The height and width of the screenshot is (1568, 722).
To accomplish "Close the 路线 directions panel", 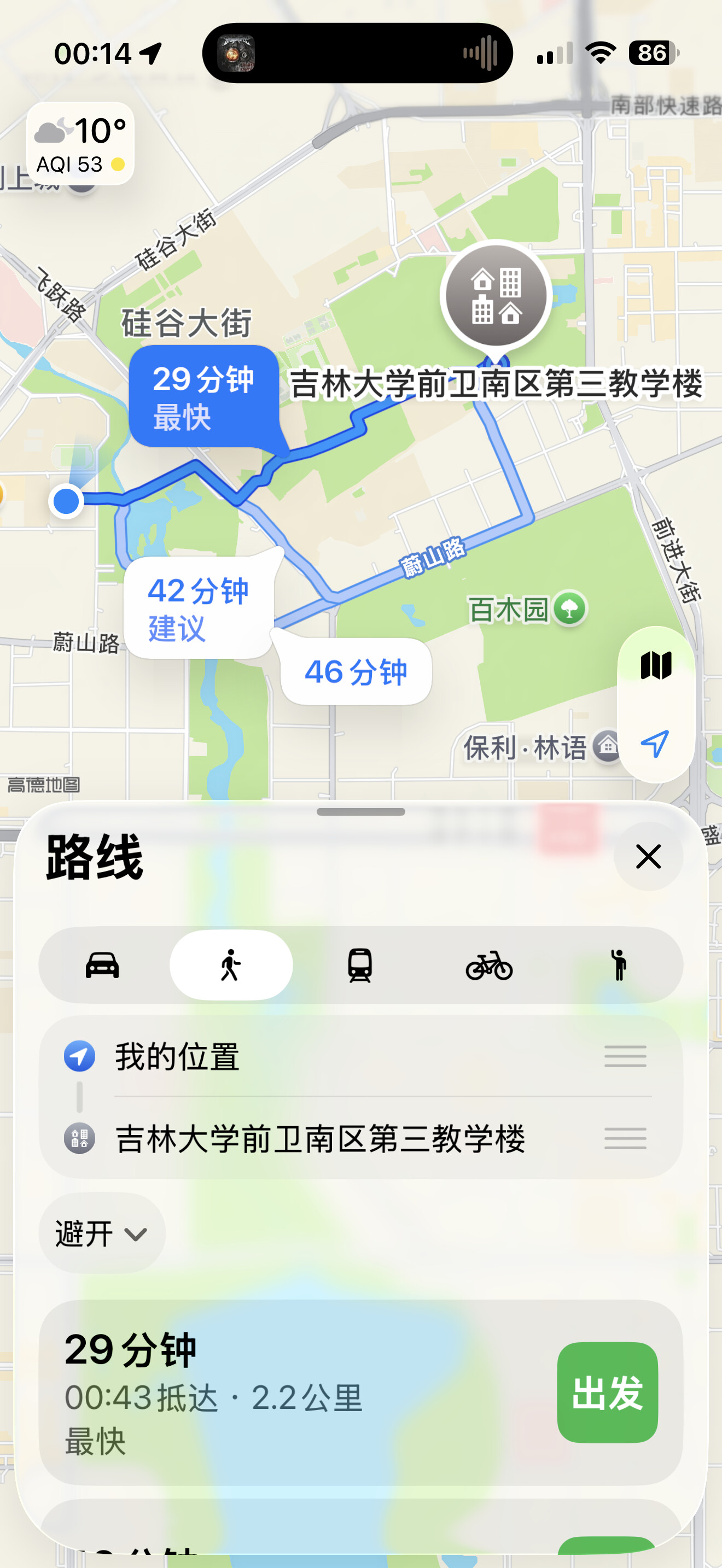I will [x=648, y=856].
